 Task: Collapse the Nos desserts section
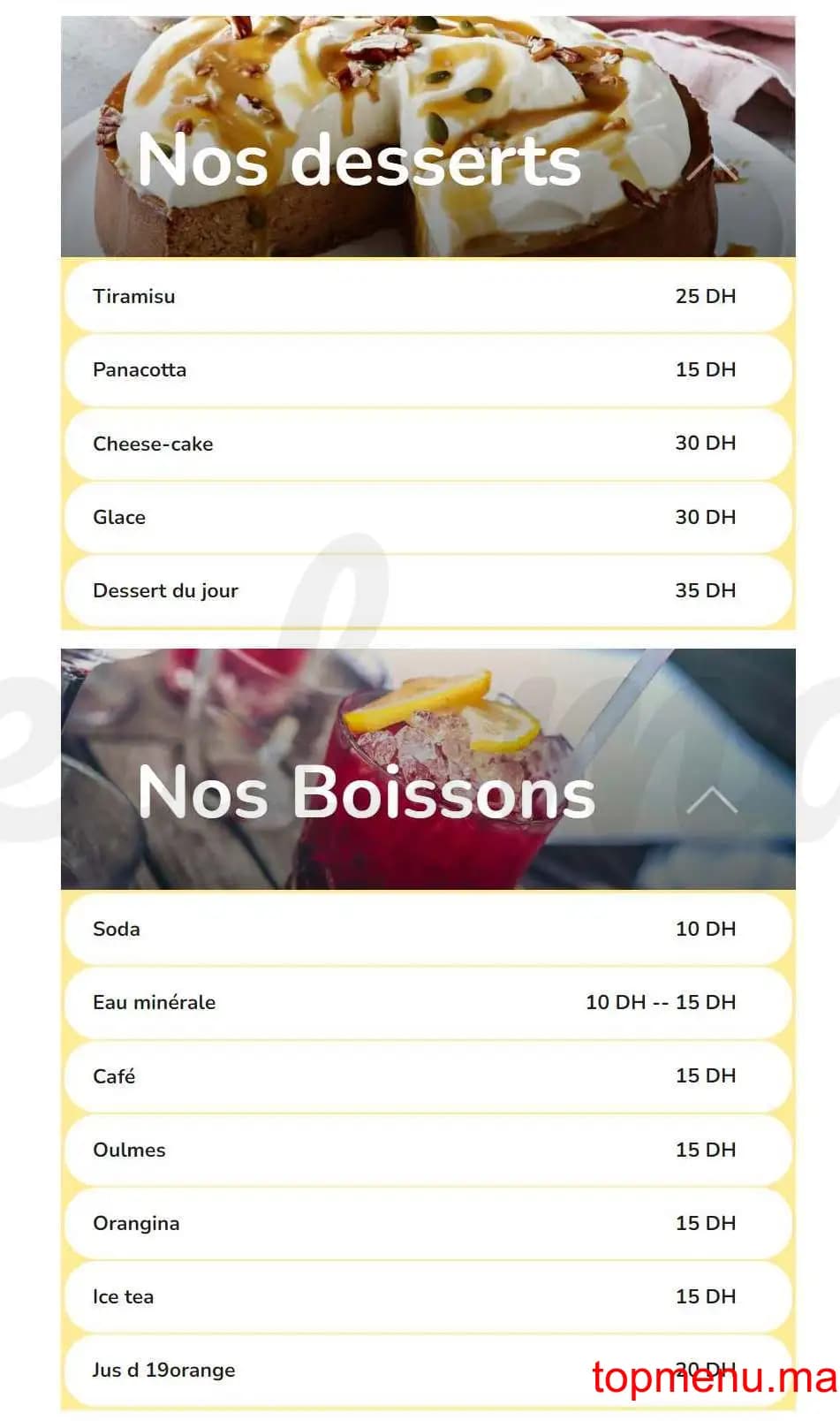point(712,167)
